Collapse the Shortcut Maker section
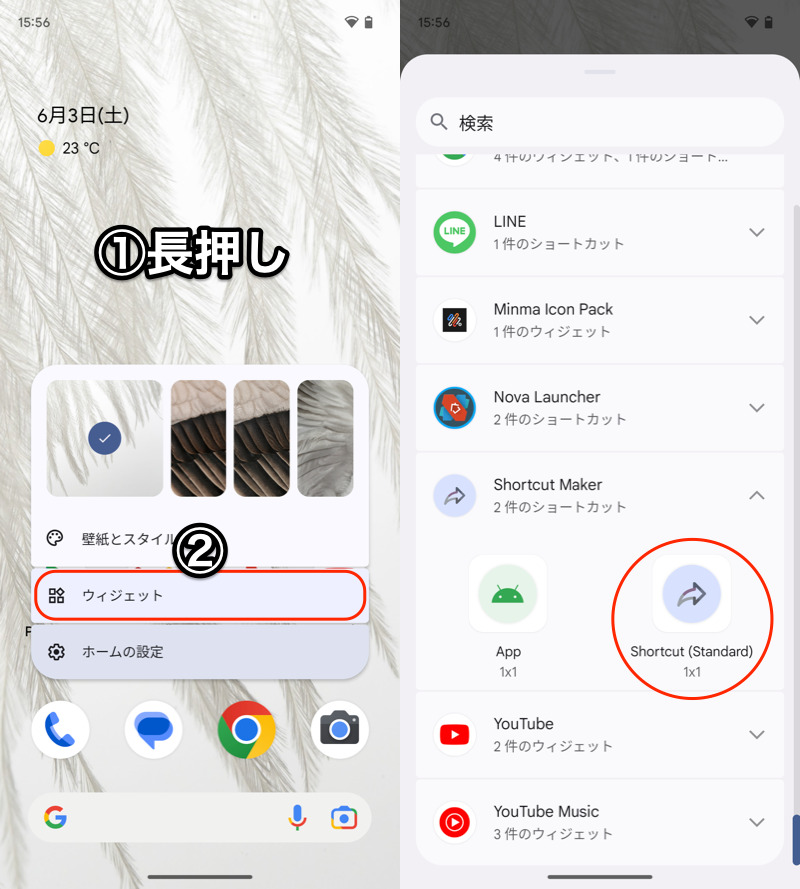Viewport: 800px width, 889px height. coord(757,495)
